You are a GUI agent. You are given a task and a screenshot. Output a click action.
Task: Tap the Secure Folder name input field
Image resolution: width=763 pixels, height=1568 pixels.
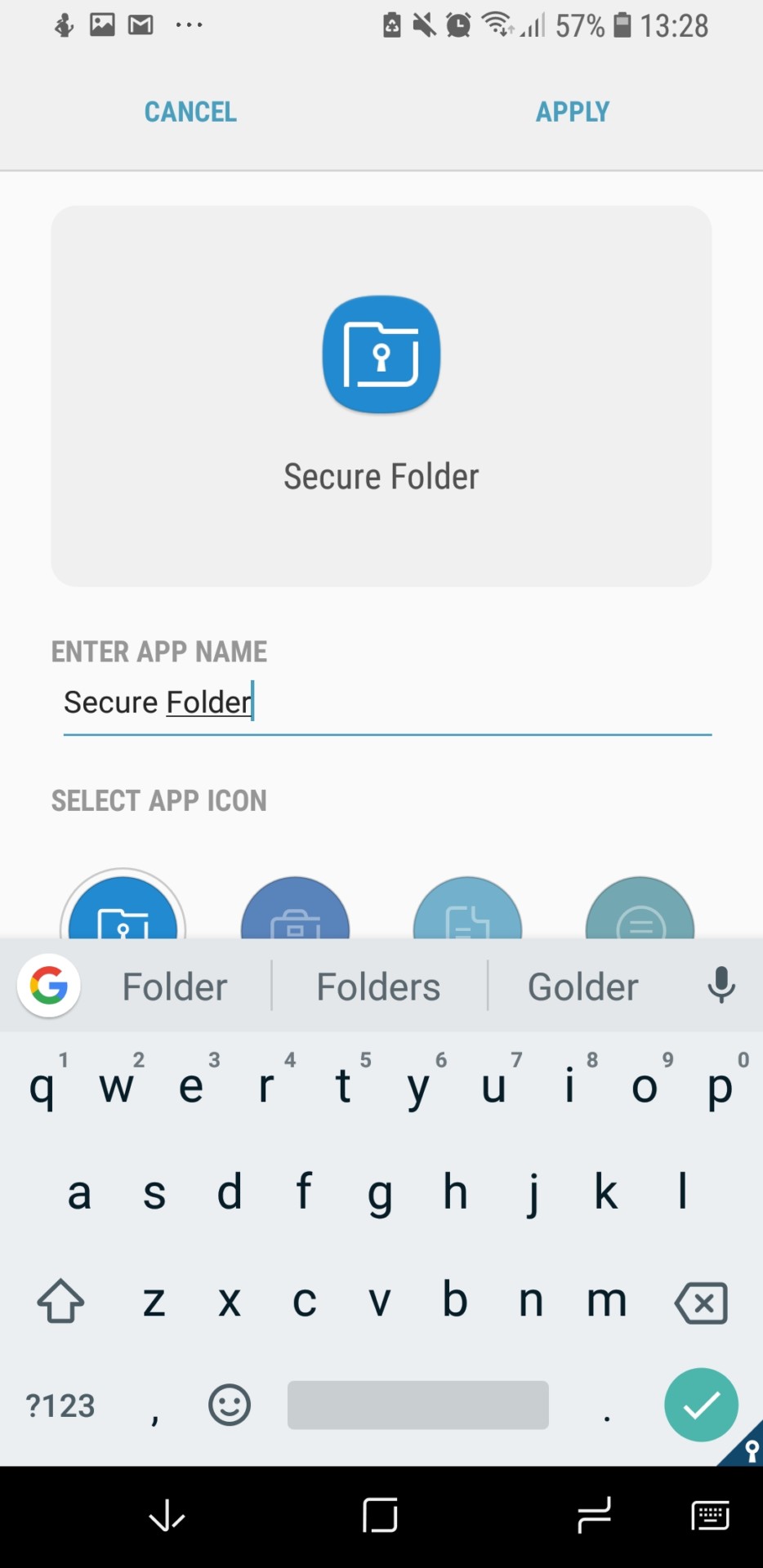pyautogui.click(x=381, y=702)
